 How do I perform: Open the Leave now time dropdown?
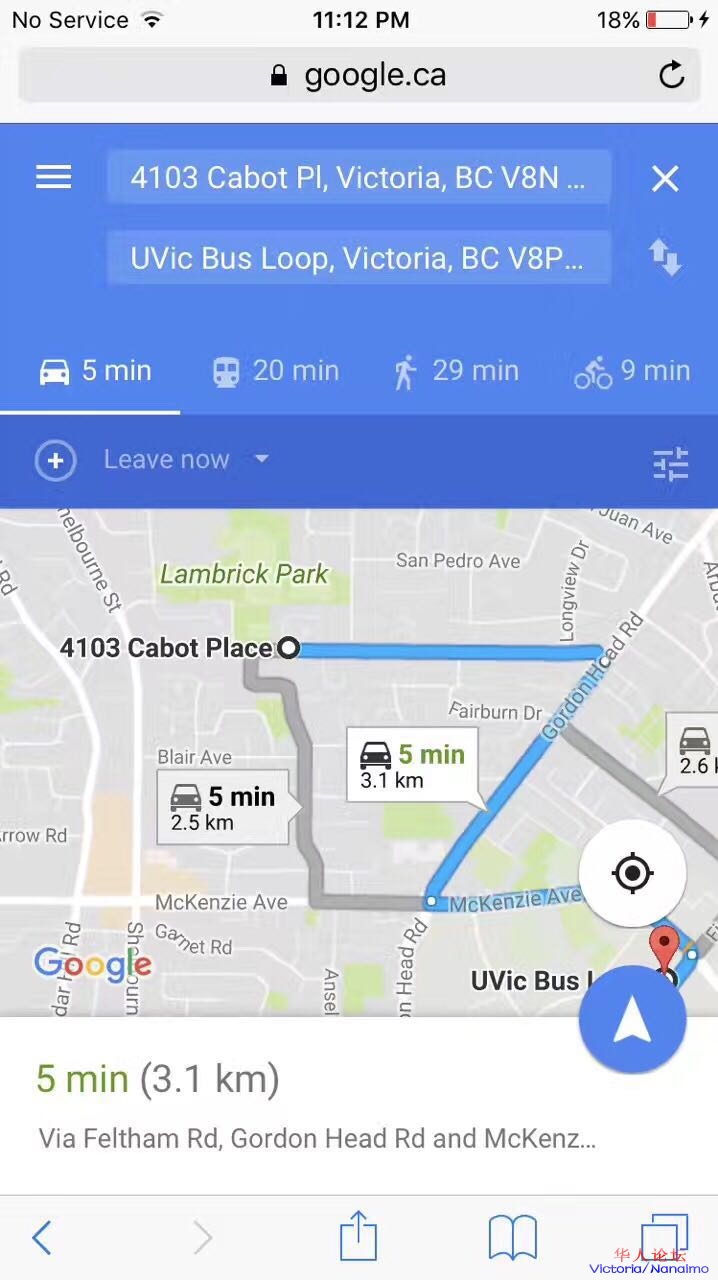tap(186, 460)
